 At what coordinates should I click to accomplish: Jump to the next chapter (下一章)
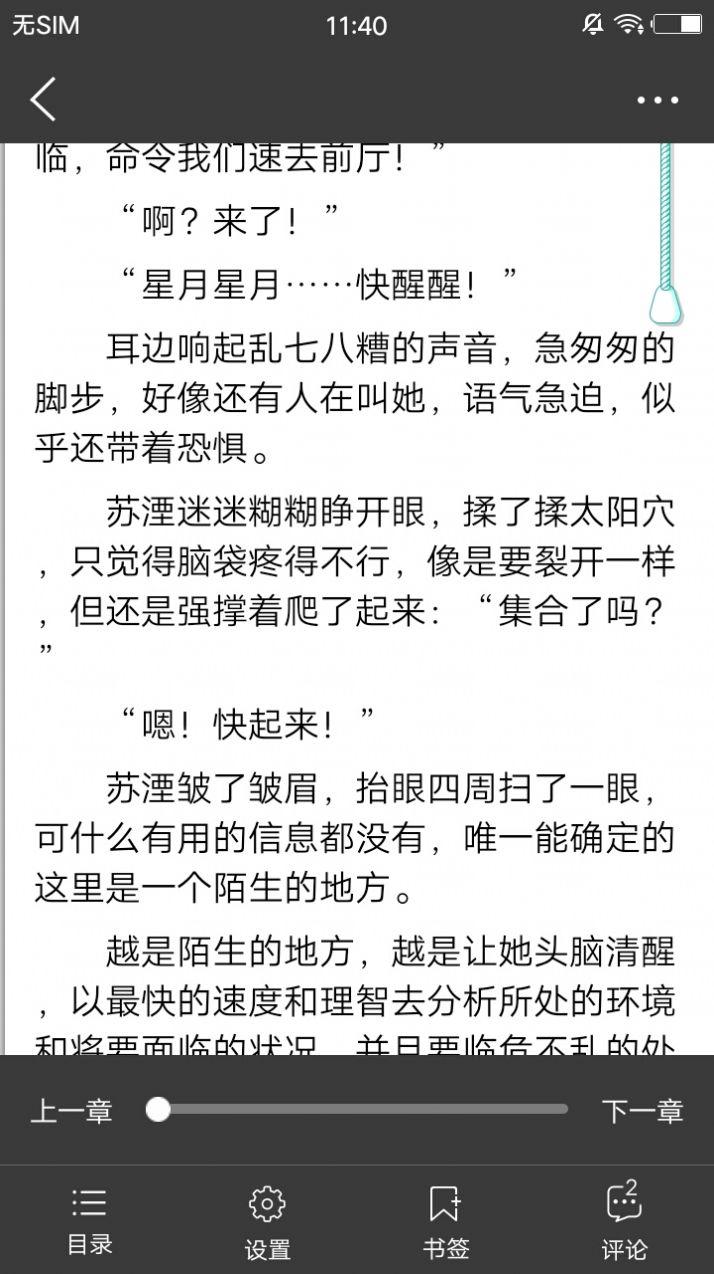tap(642, 1111)
